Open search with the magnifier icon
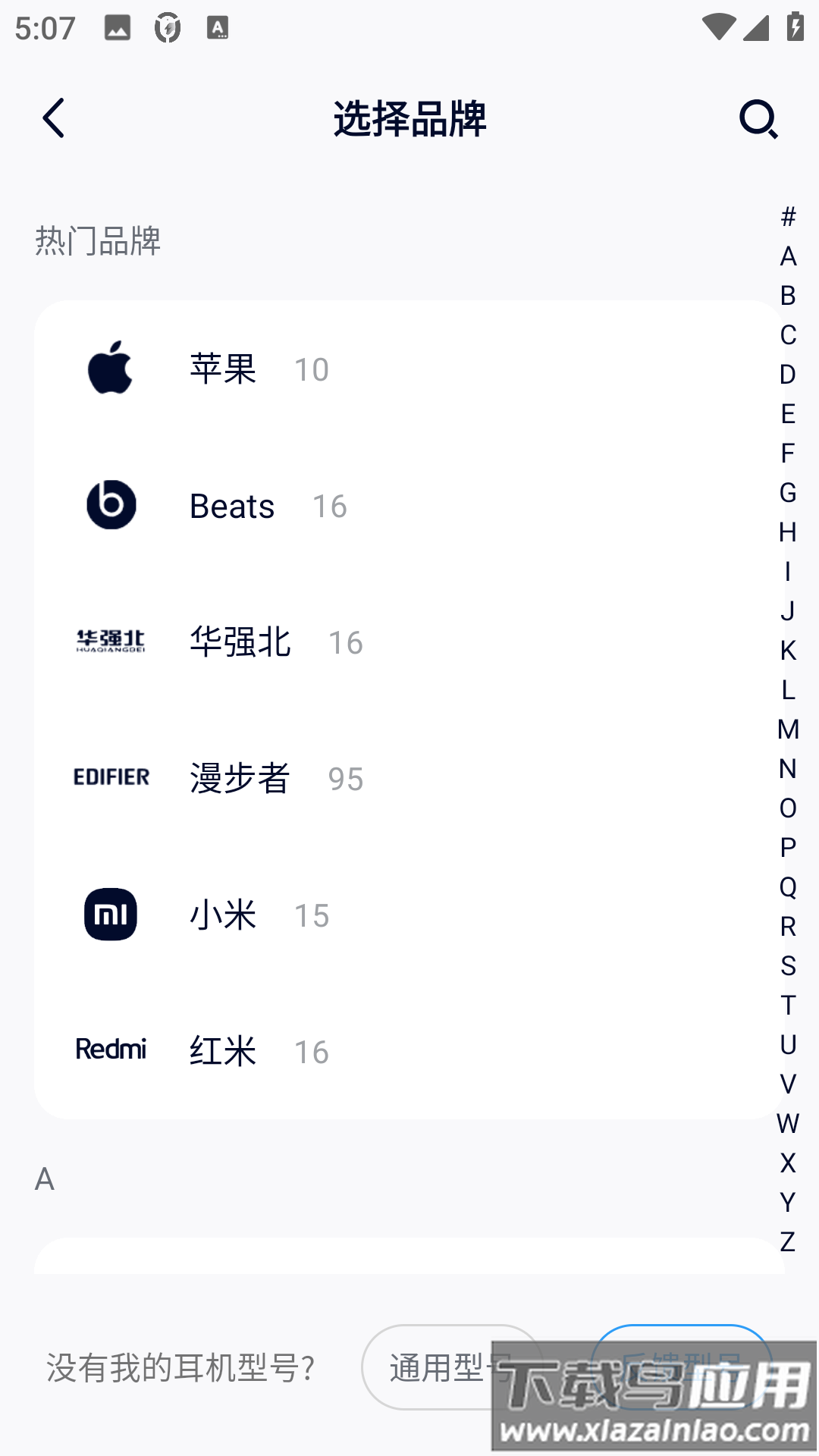 coord(761,120)
